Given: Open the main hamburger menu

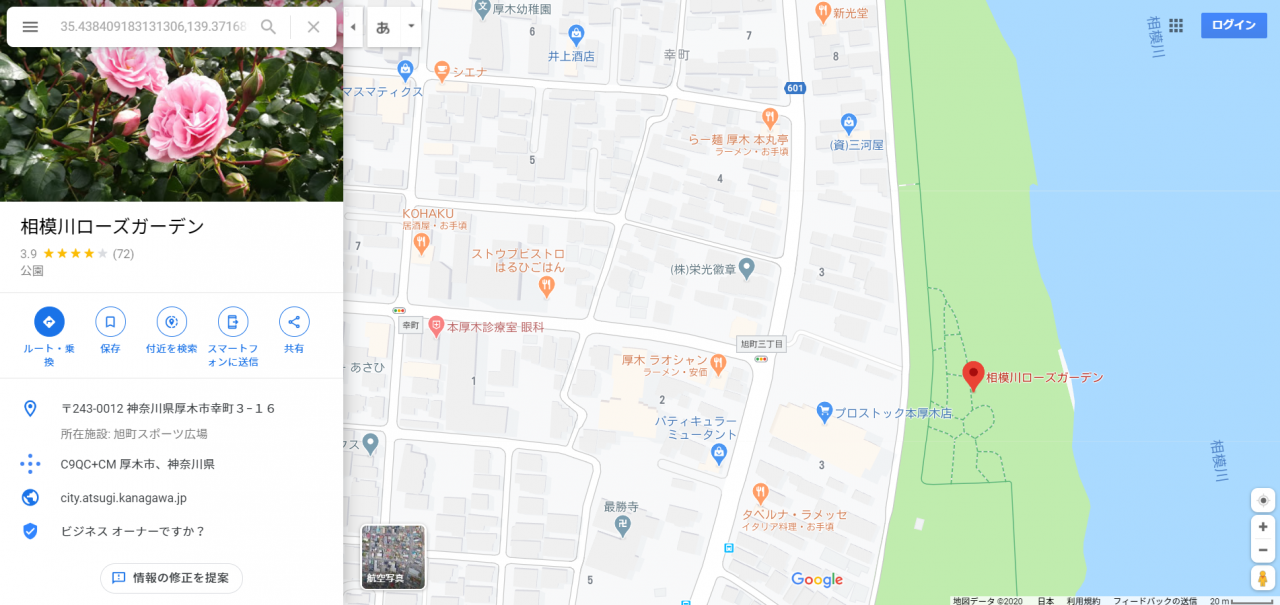Looking at the screenshot, I should (30, 27).
